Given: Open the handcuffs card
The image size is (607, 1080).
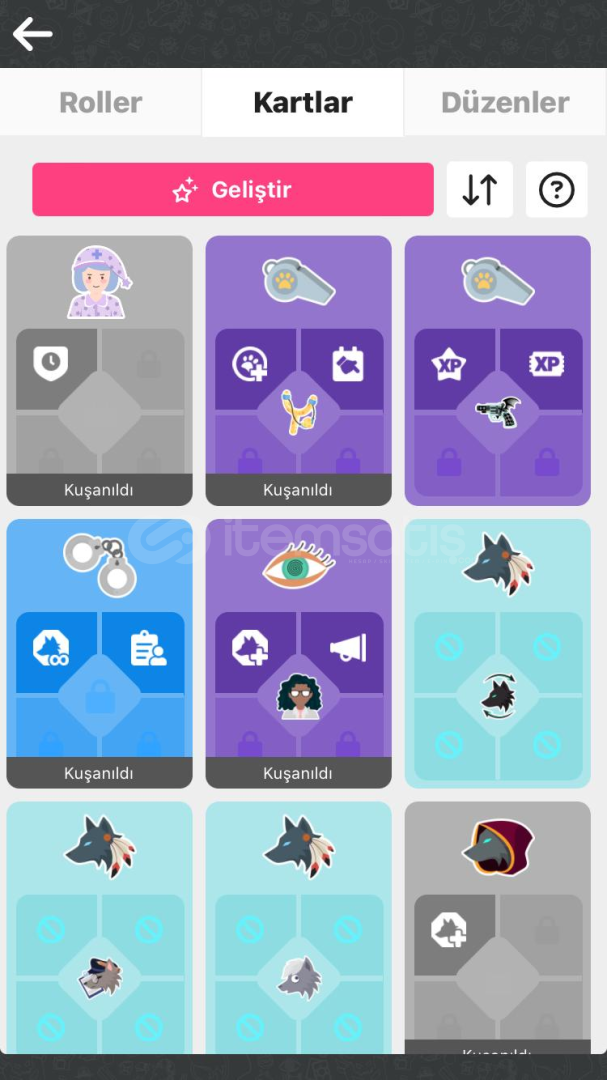Looking at the screenshot, I should 99,654.
